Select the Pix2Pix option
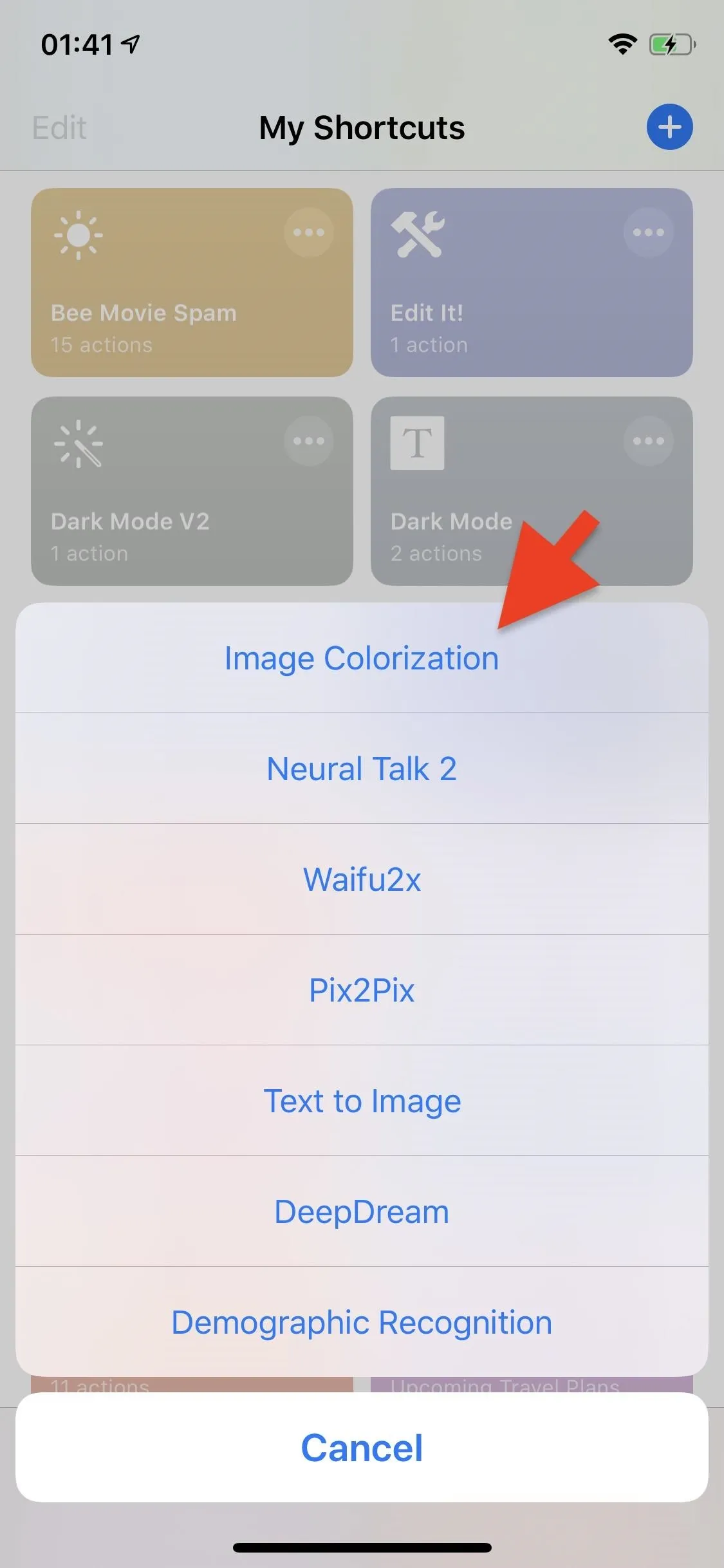The image size is (724, 1568). 362,990
